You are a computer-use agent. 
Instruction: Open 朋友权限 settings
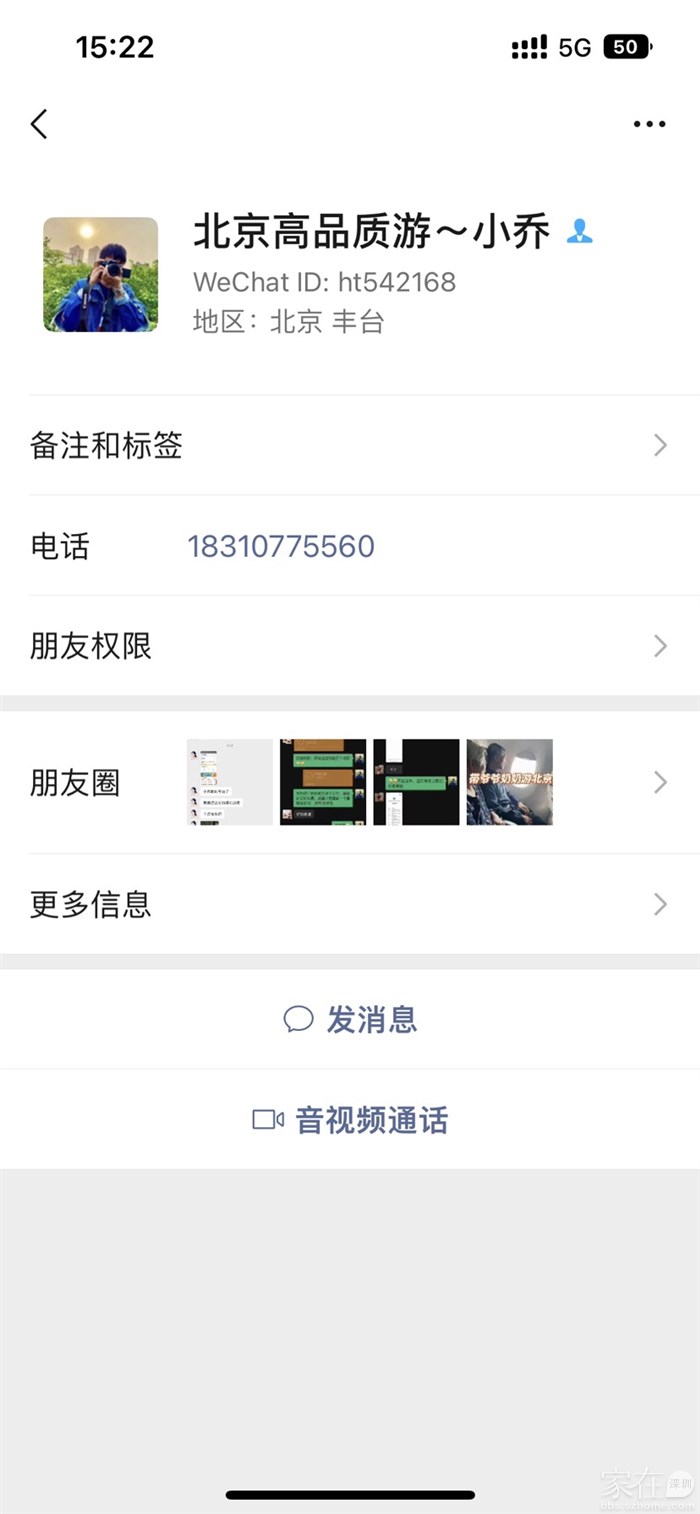(350, 646)
